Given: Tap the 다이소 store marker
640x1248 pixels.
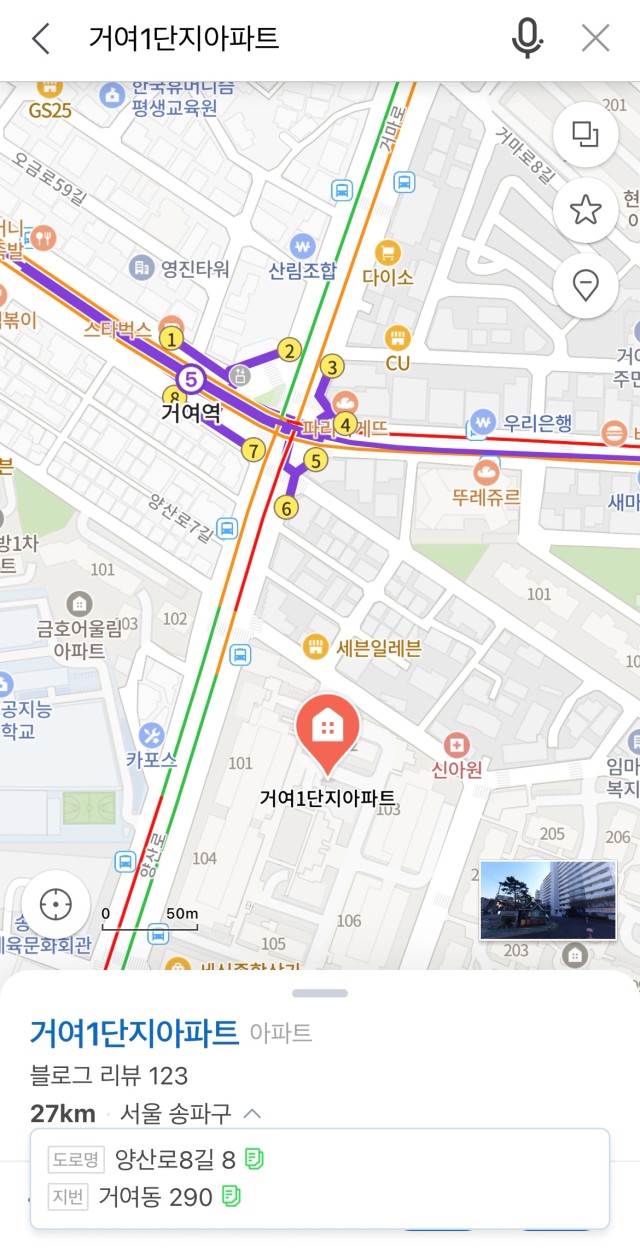Looking at the screenshot, I should click(387, 253).
